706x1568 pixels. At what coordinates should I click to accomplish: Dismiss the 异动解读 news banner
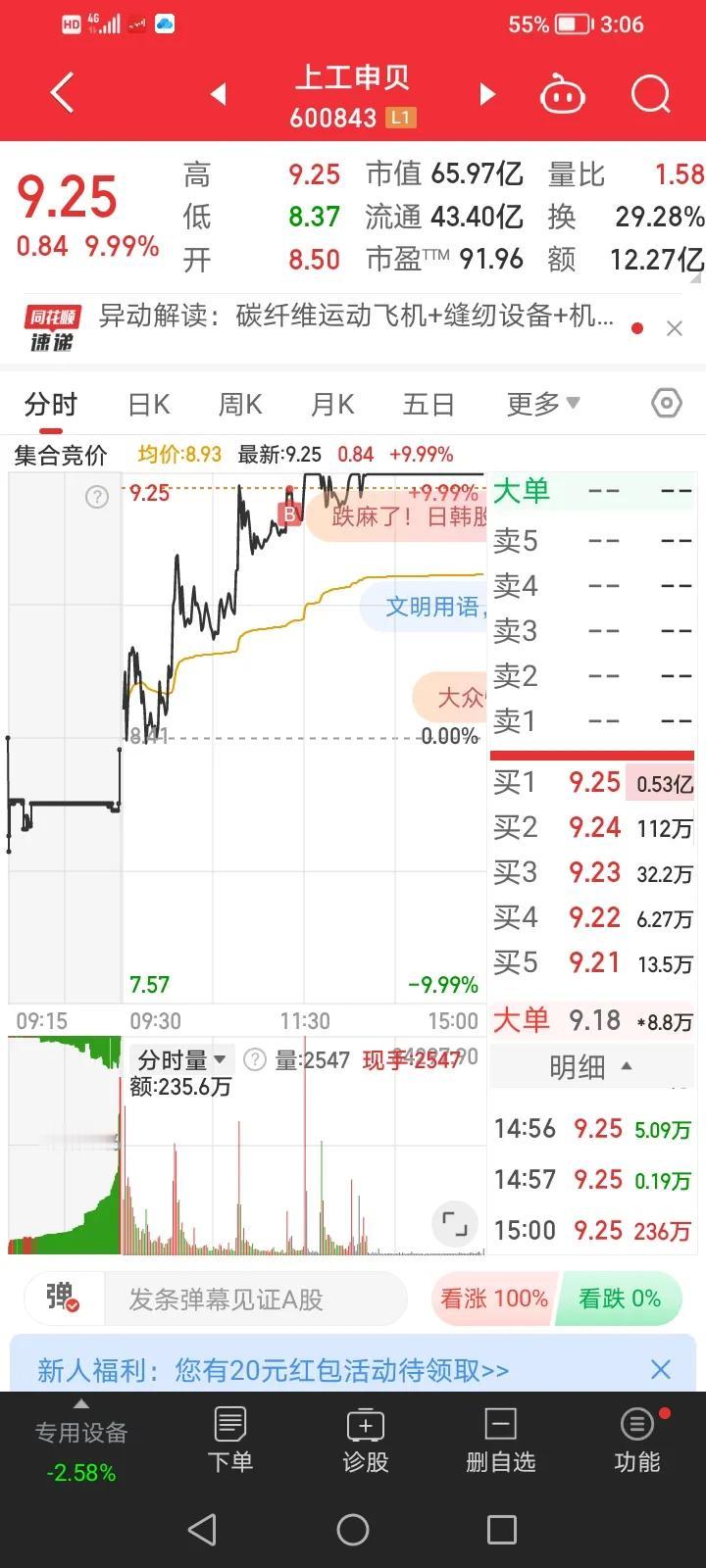coord(675,329)
